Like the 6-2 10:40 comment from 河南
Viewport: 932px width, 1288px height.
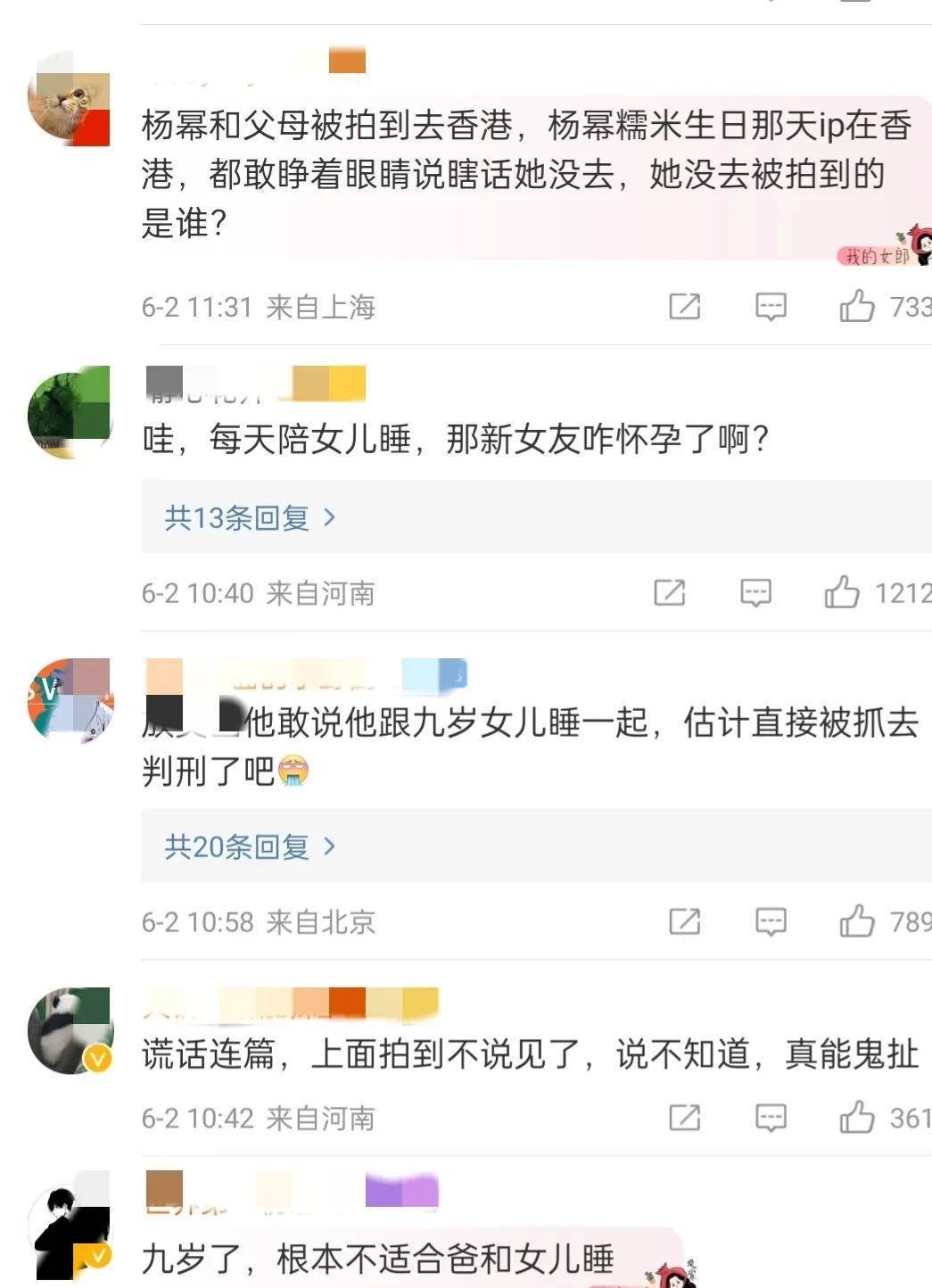[842, 592]
